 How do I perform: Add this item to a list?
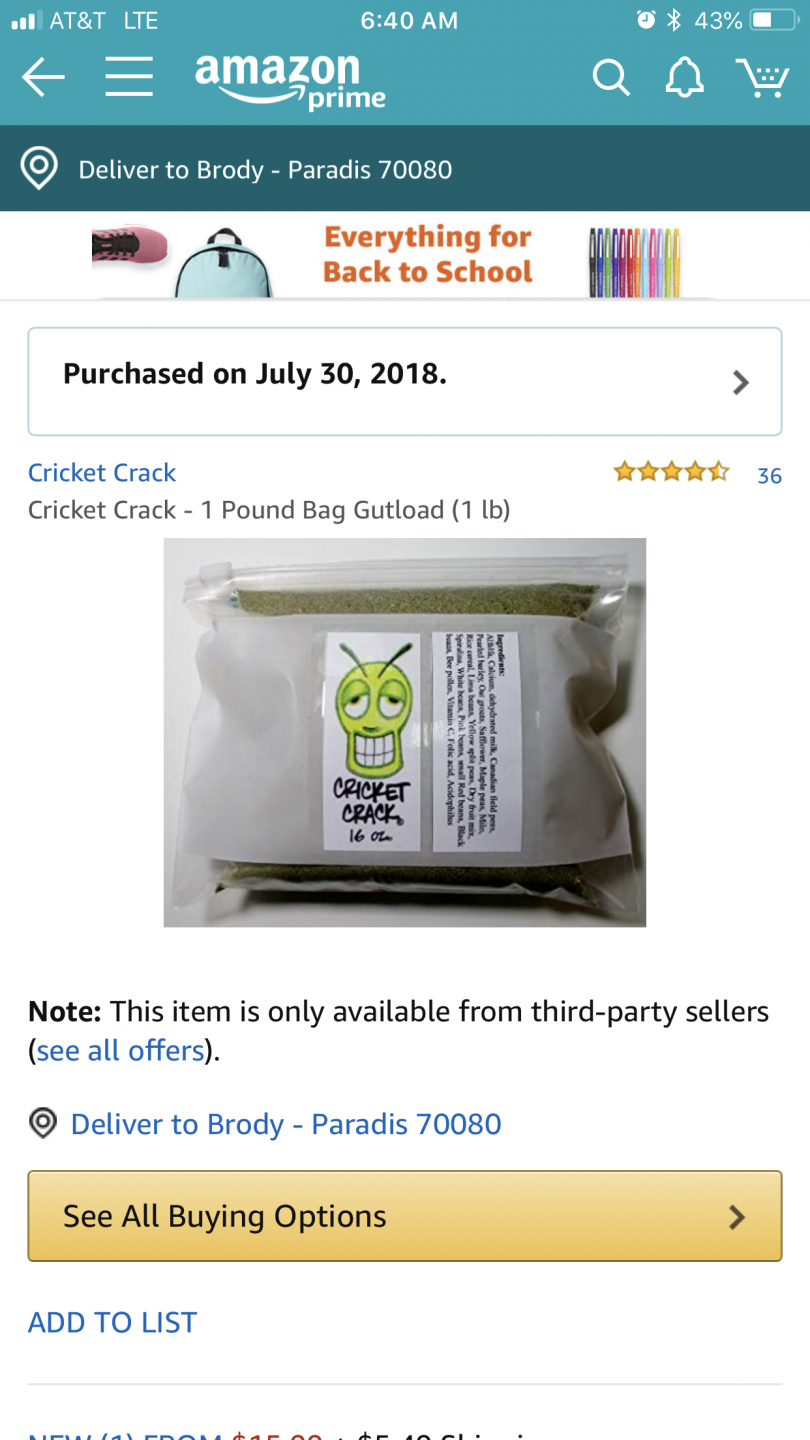coord(113,1322)
